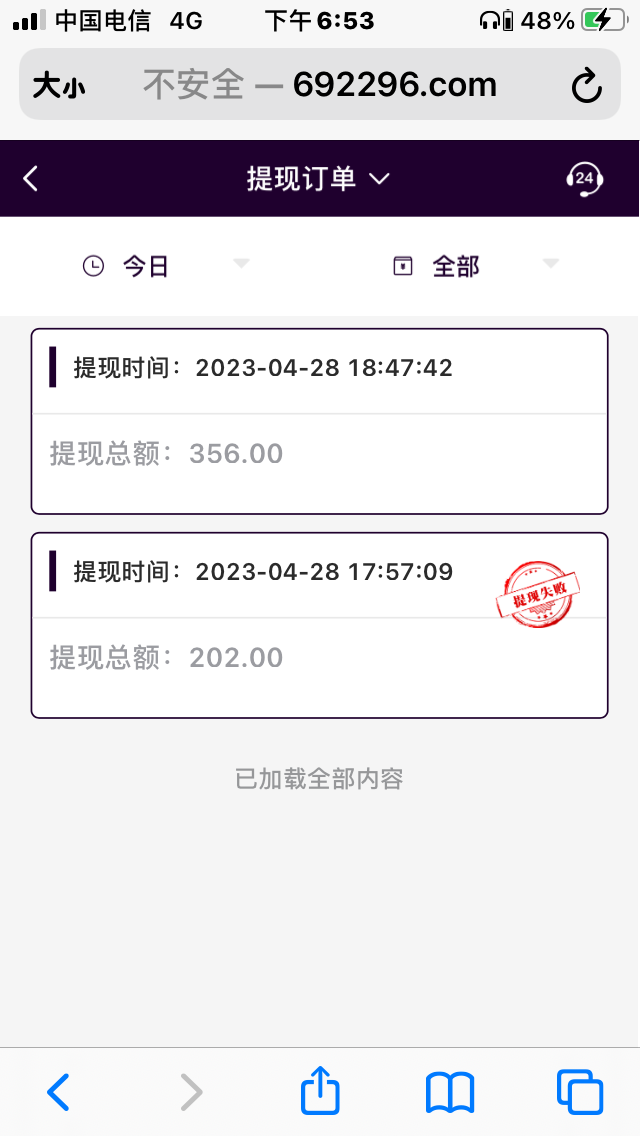Expand the 提现订单 title dropdown
Viewport: 640px width, 1136px height.
point(318,179)
